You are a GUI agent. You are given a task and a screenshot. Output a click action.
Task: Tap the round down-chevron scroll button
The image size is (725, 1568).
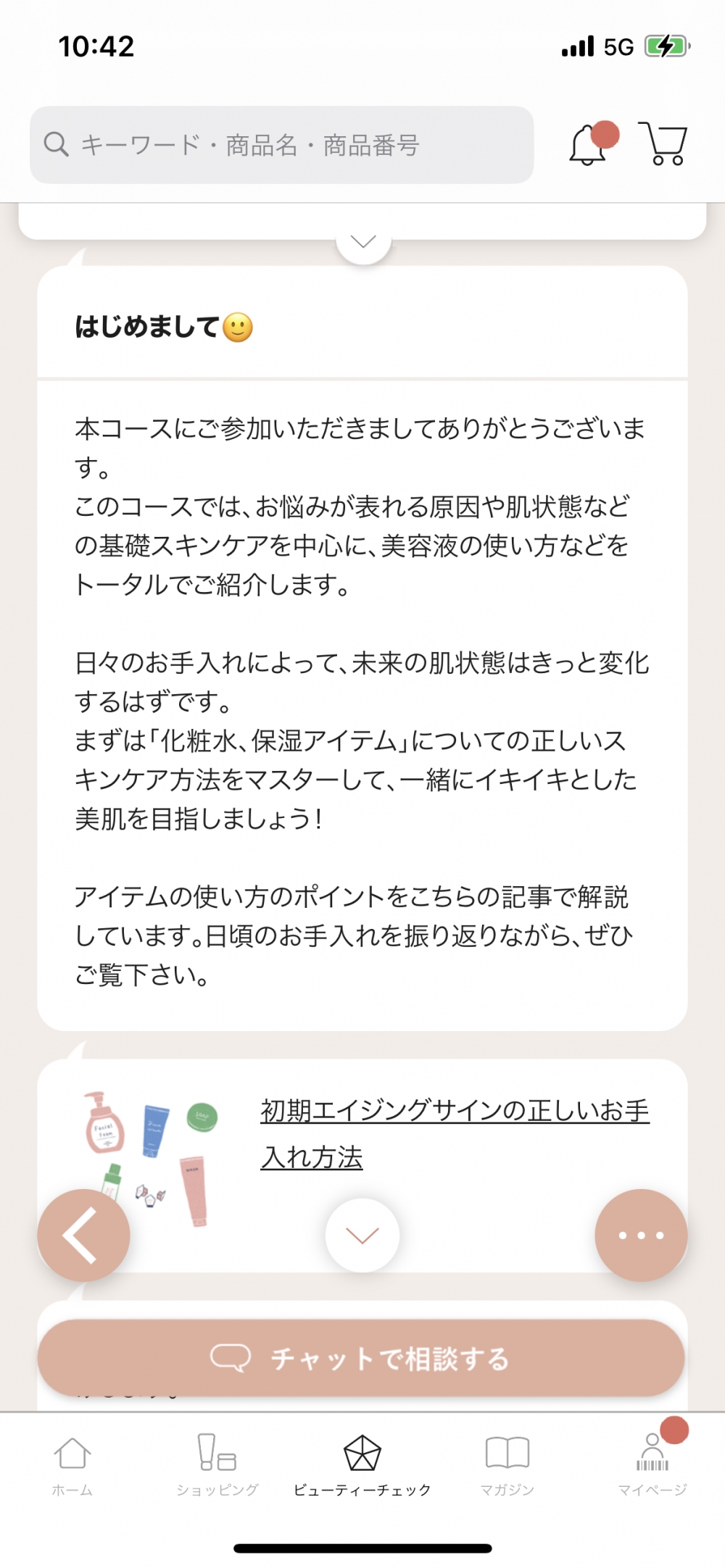[362, 1235]
